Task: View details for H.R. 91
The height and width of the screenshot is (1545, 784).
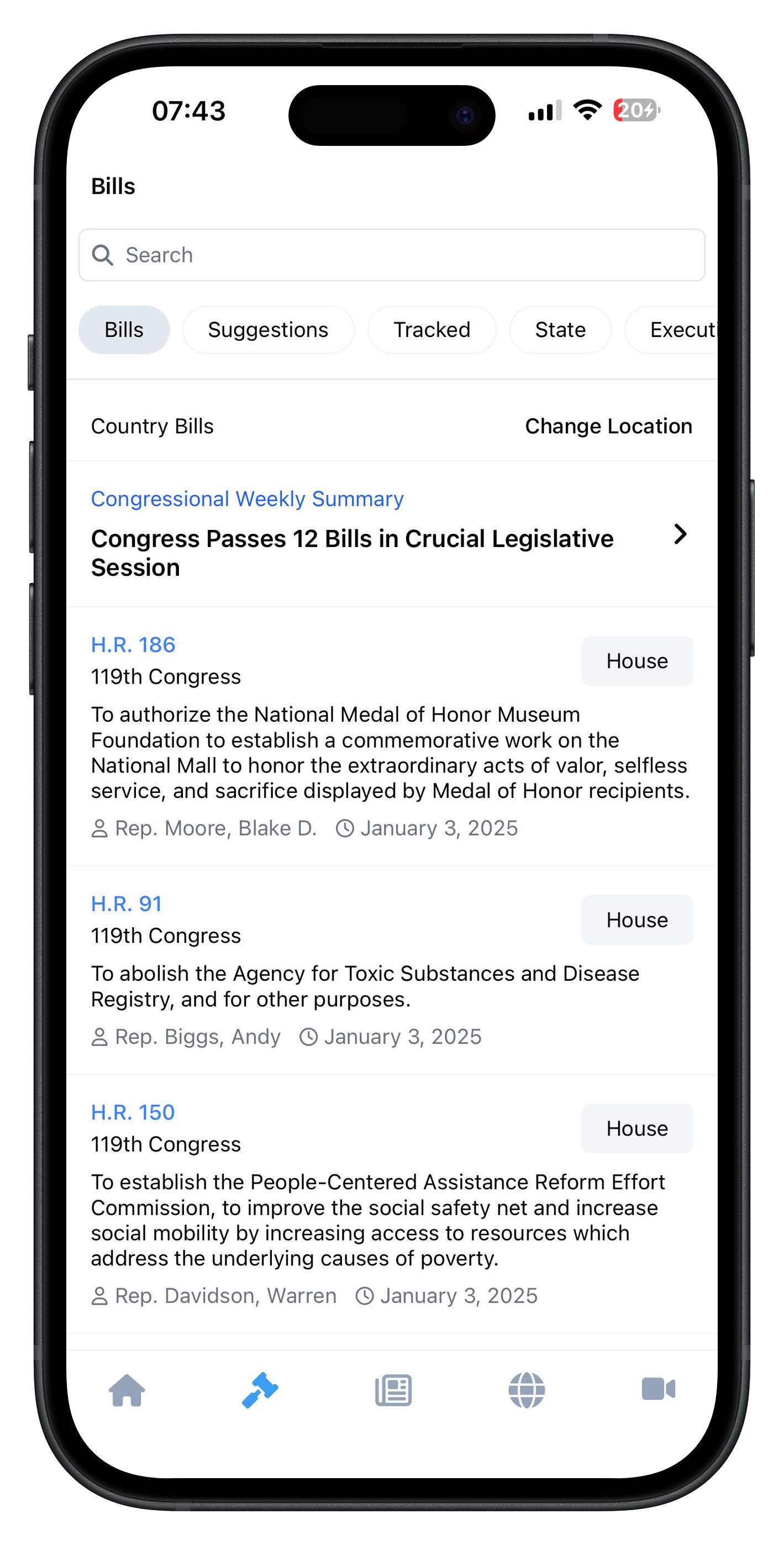Action: coord(127,904)
